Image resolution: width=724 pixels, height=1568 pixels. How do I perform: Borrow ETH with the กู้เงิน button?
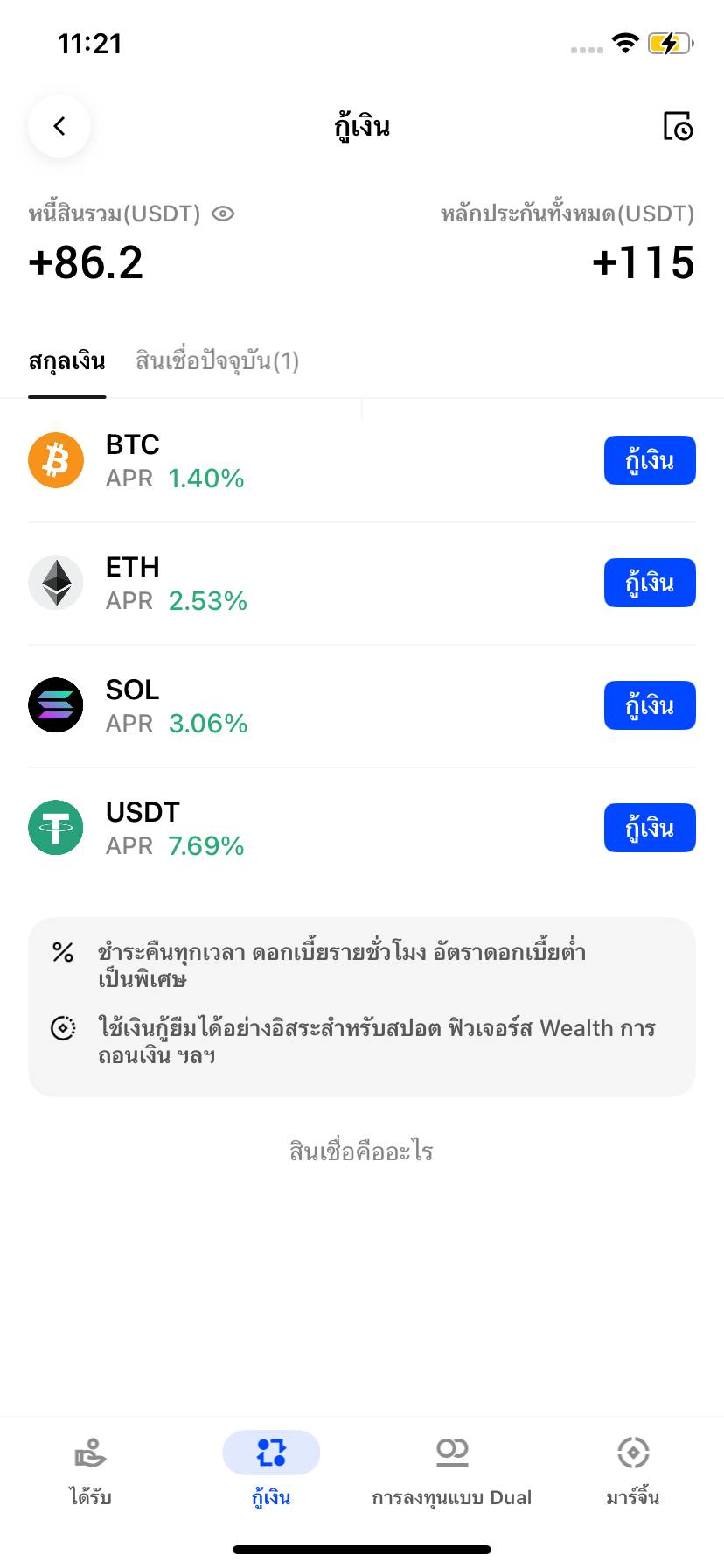click(649, 583)
